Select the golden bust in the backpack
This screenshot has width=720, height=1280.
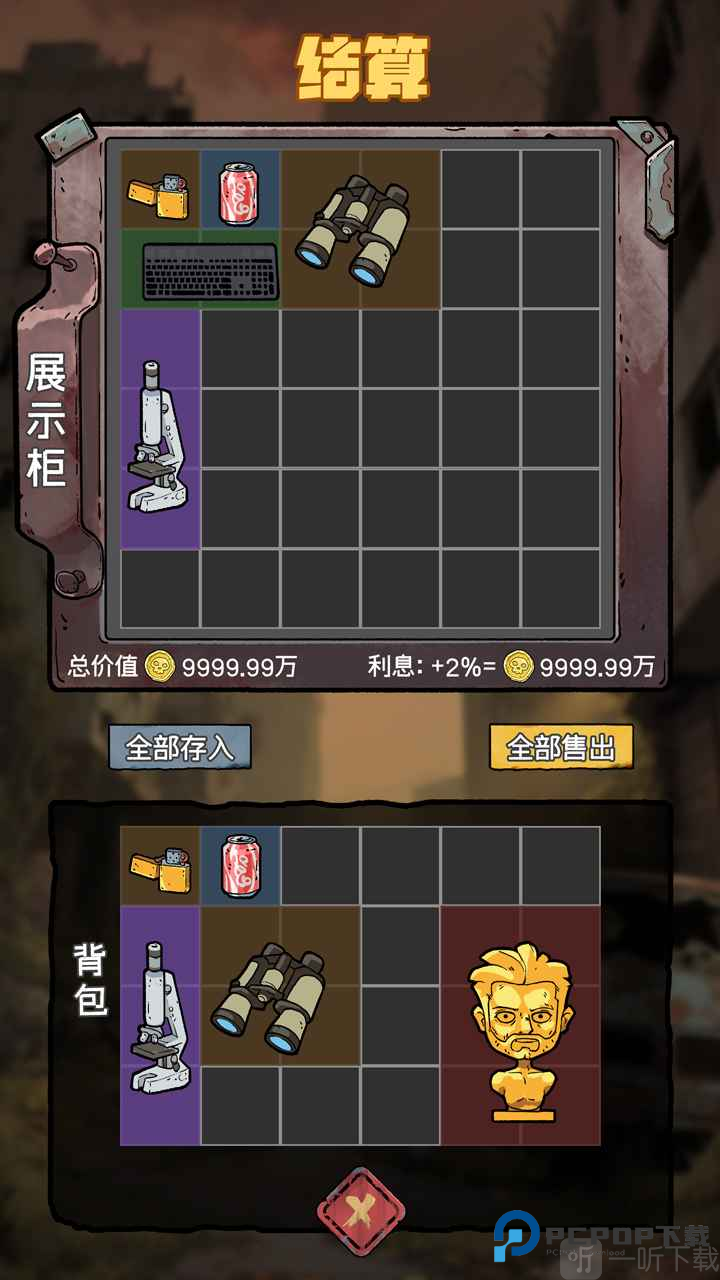[x=520, y=1025]
